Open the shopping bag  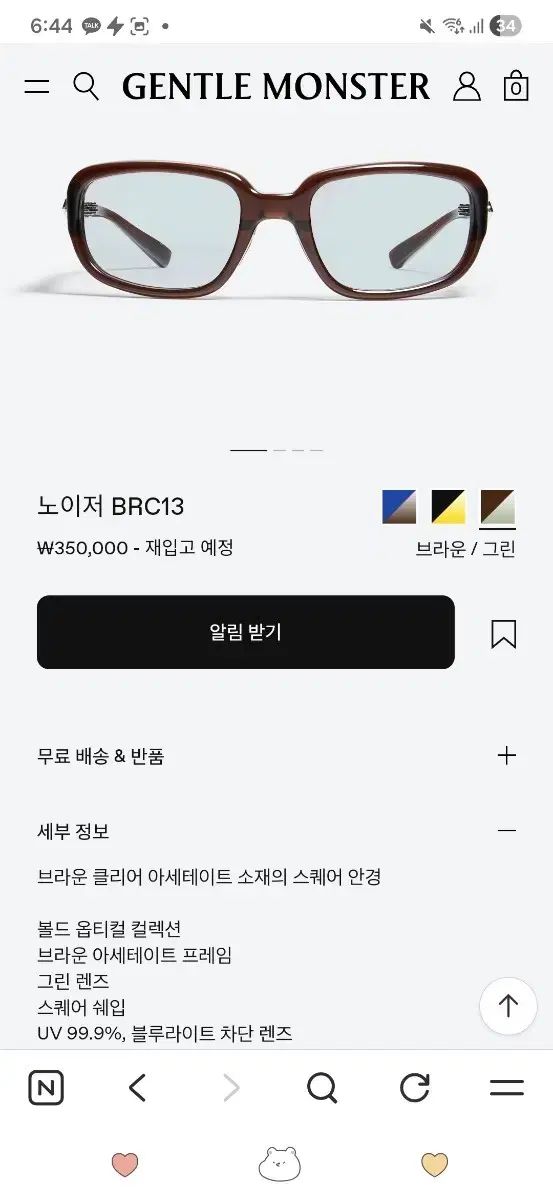tap(516, 86)
